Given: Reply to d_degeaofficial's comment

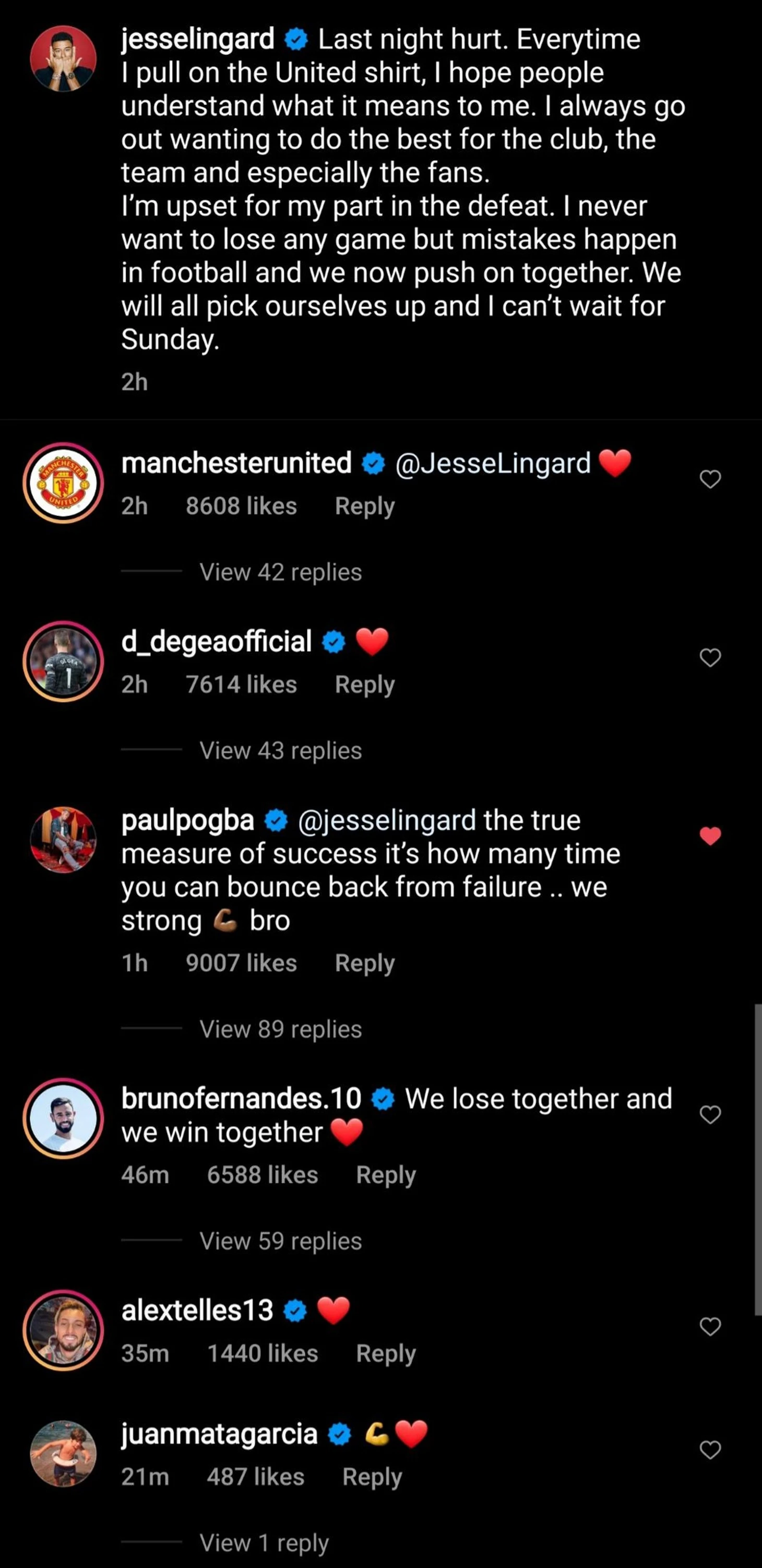Looking at the screenshot, I should [x=365, y=685].
